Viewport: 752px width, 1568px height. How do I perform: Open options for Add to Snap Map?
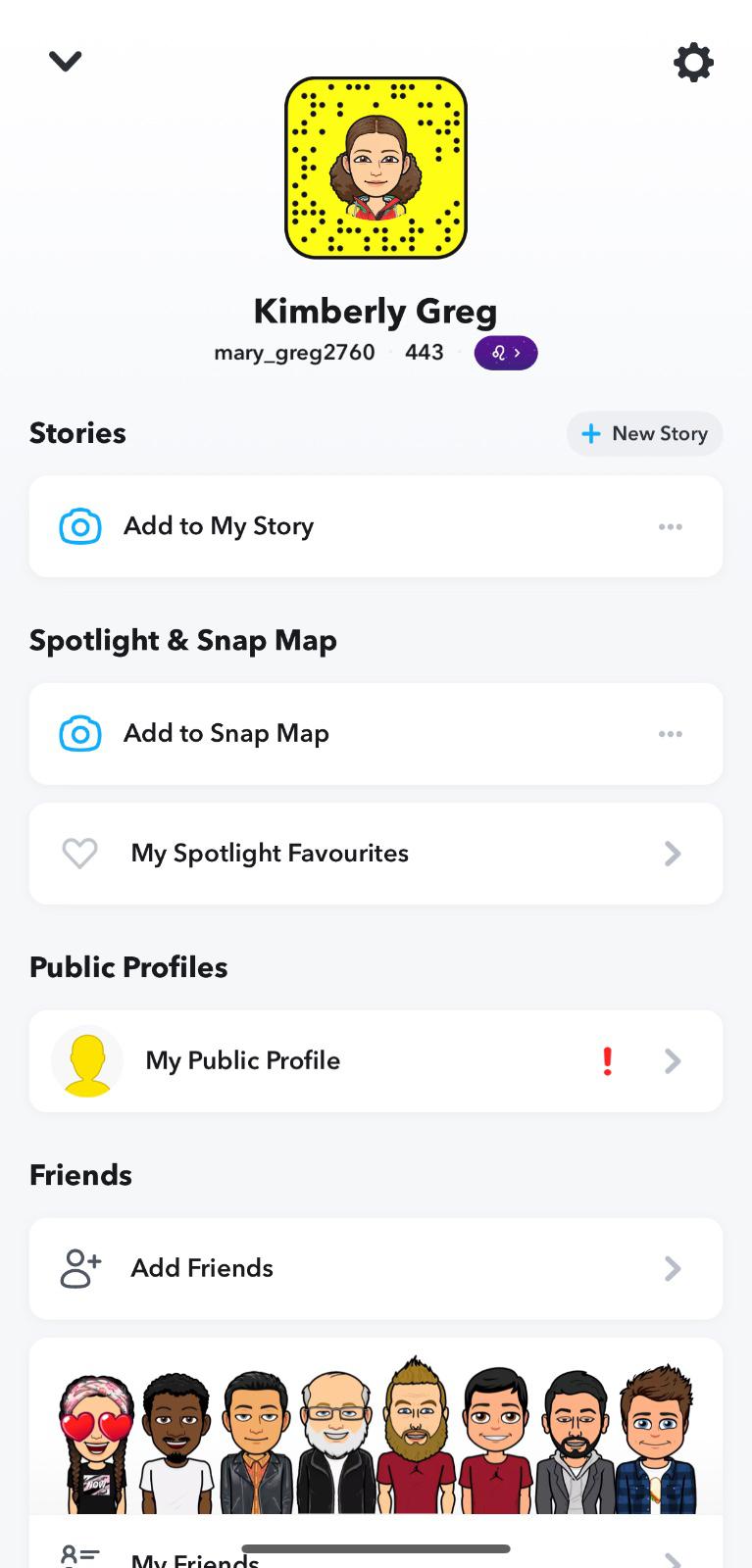(671, 734)
